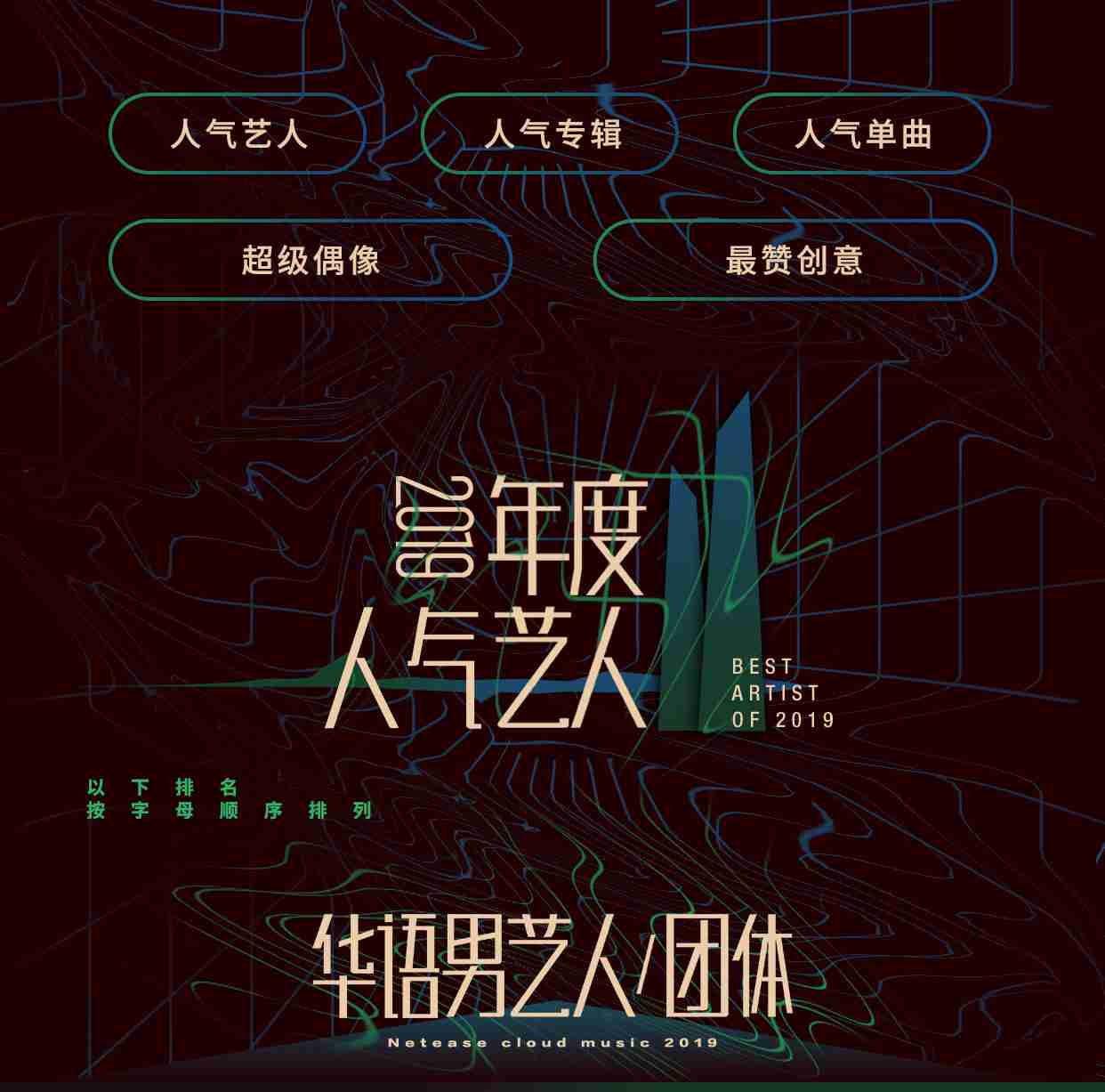This screenshot has width=1105, height=1092.
Task: View the 最赞创意 section
Action: pyautogui.click(x=794, y=260)
